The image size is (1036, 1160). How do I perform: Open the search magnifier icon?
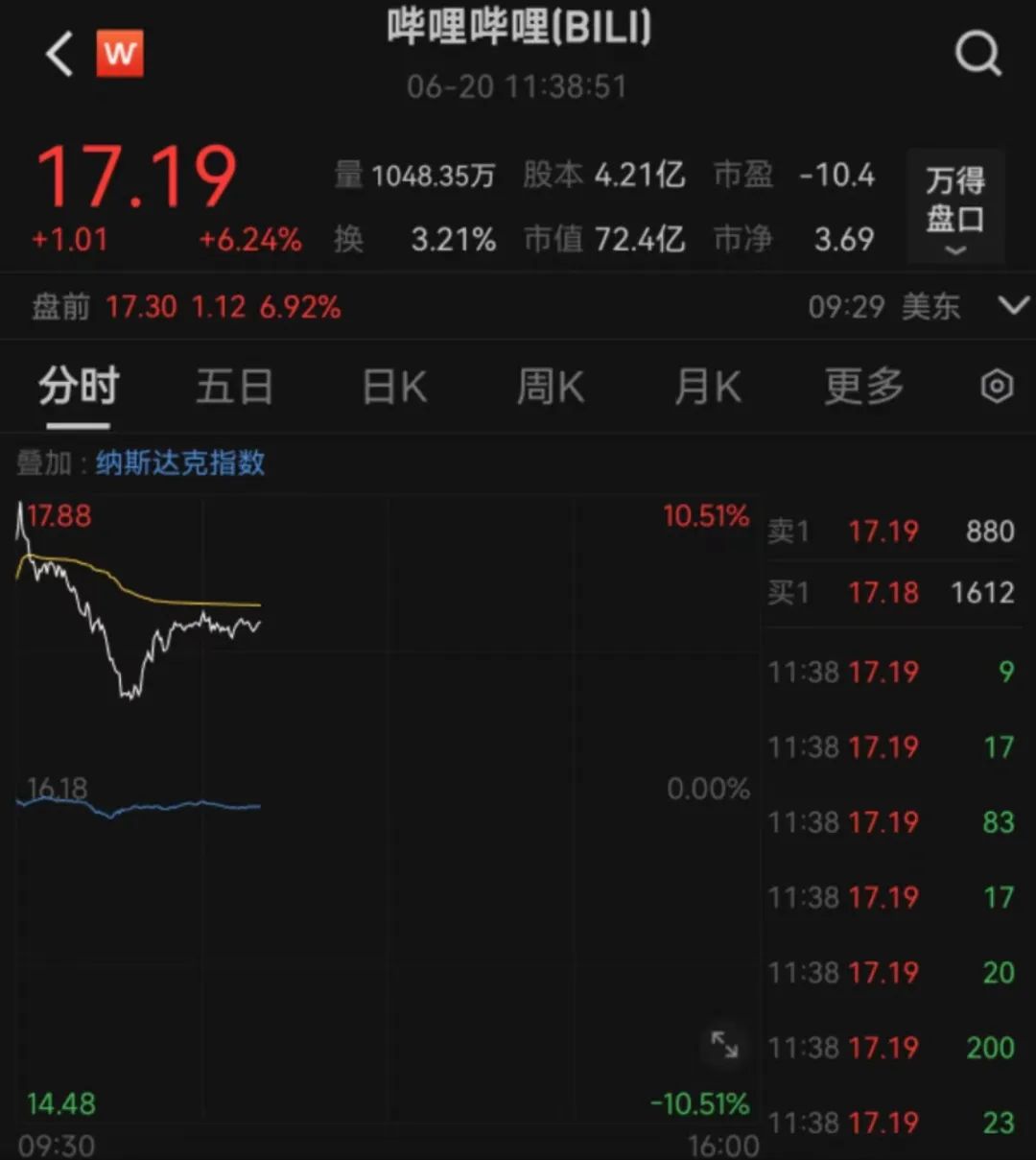977,54
